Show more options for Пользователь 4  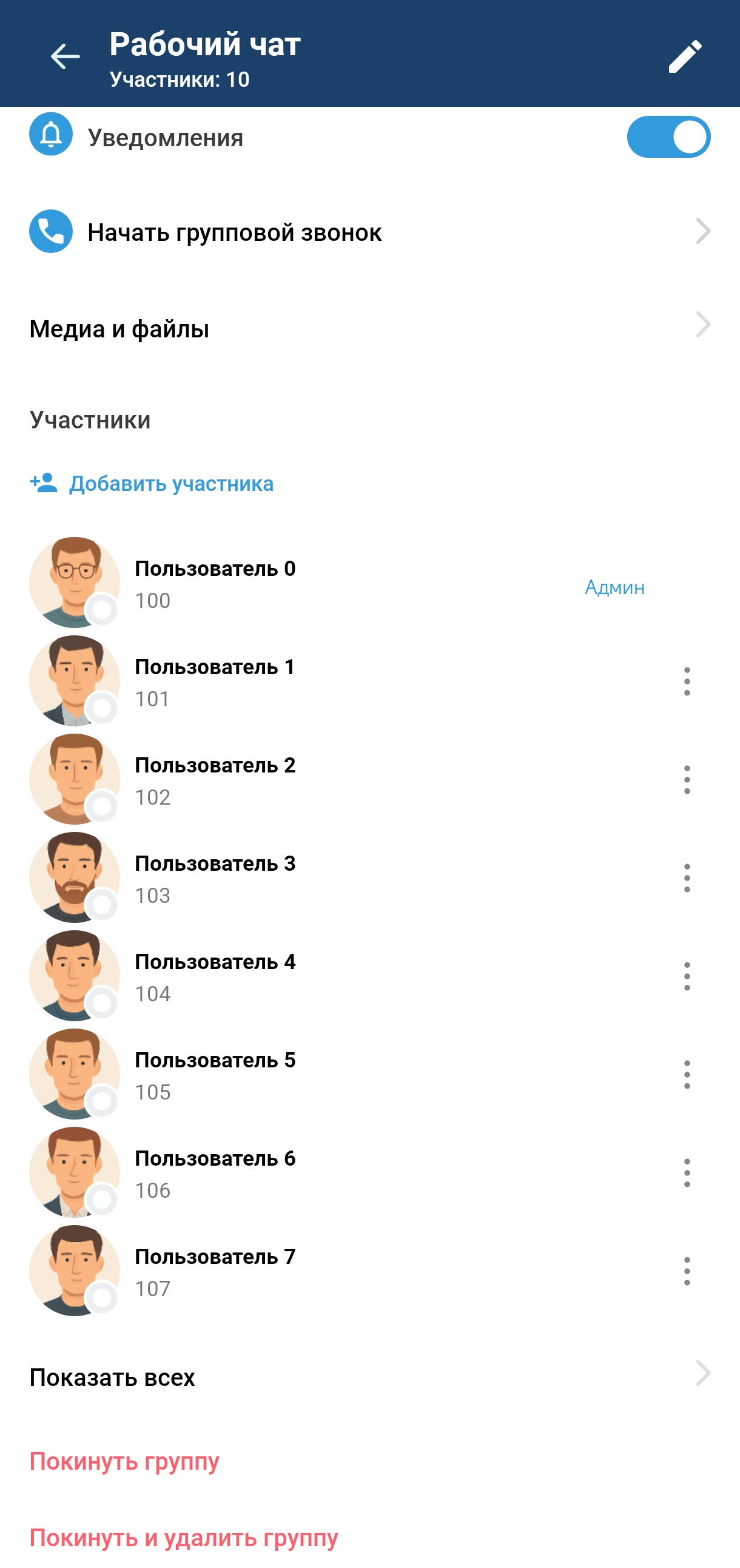[687, 976]
